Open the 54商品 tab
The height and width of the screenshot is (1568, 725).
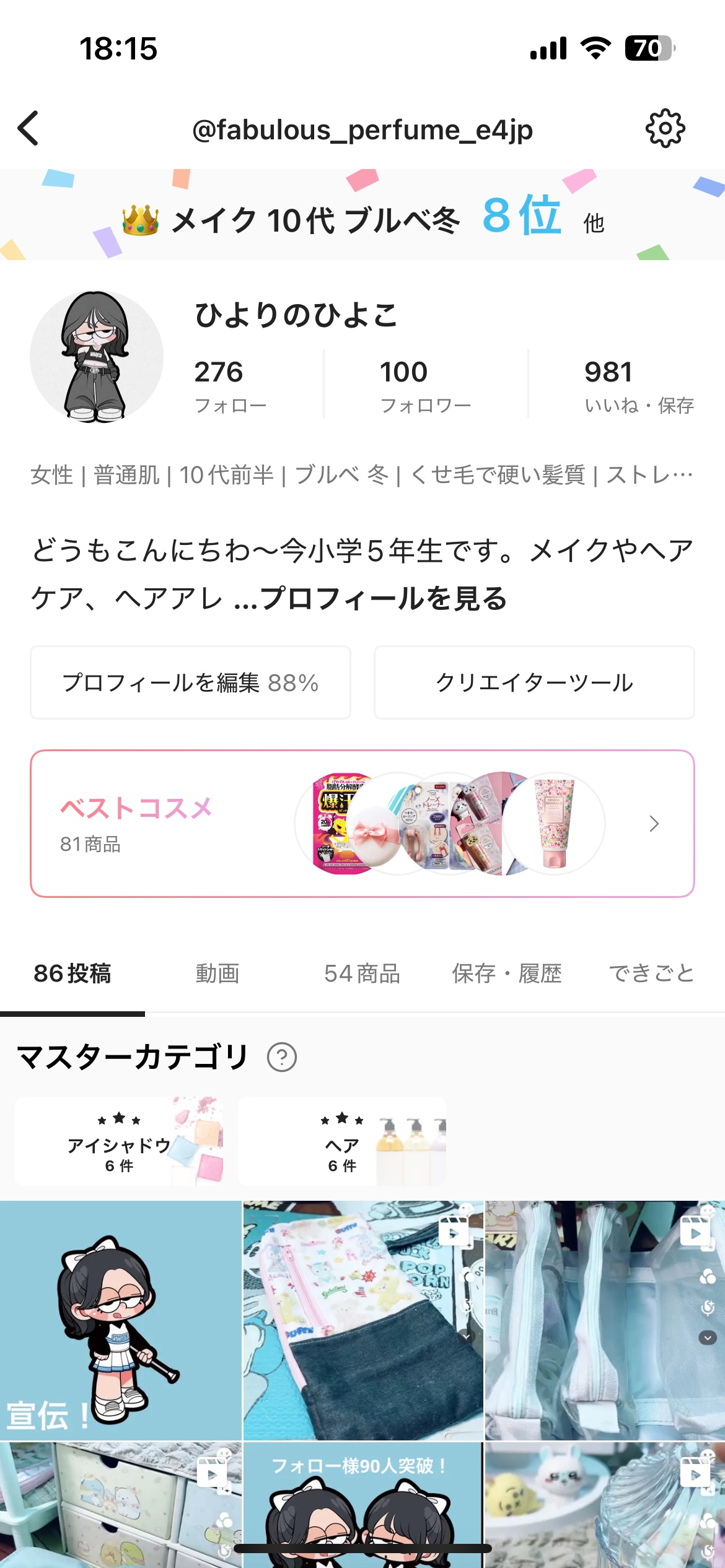point(361,973)
